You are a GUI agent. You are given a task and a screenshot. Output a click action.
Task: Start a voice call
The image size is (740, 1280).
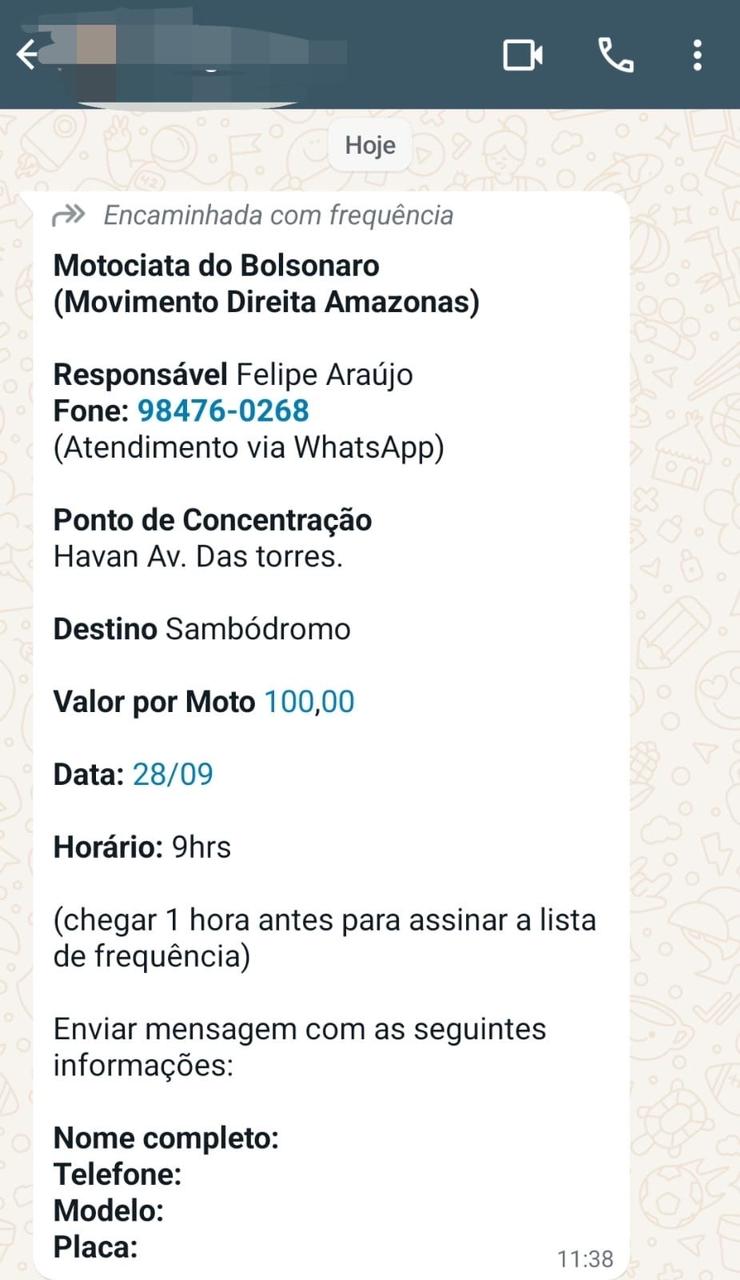click(615, 55)
